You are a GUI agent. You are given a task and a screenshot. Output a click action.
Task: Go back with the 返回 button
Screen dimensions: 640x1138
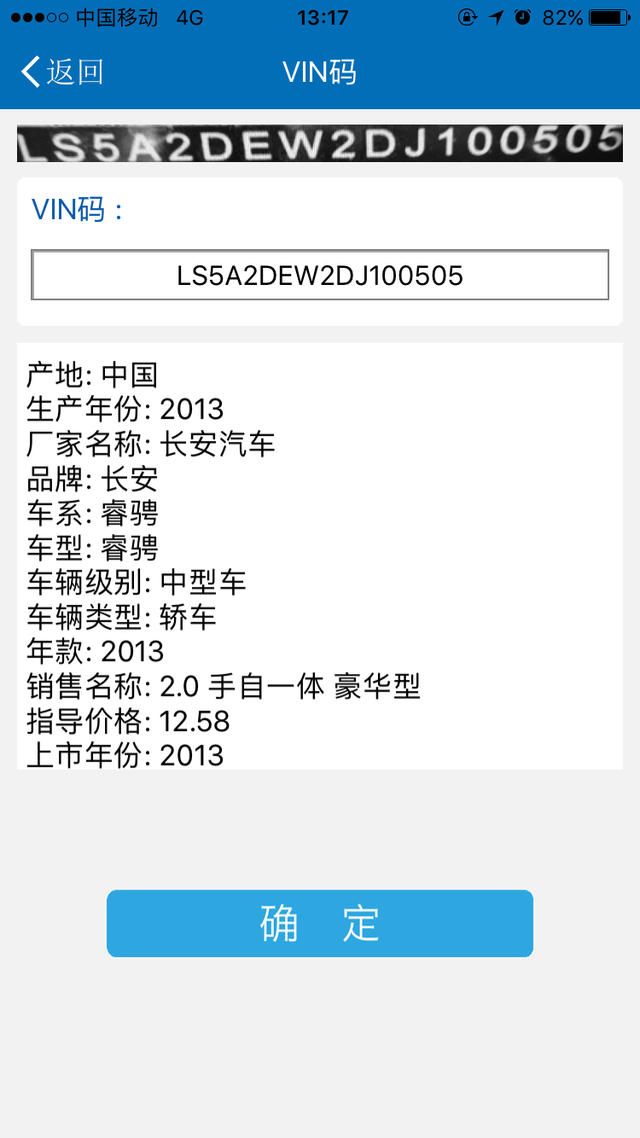pos(62,72)
